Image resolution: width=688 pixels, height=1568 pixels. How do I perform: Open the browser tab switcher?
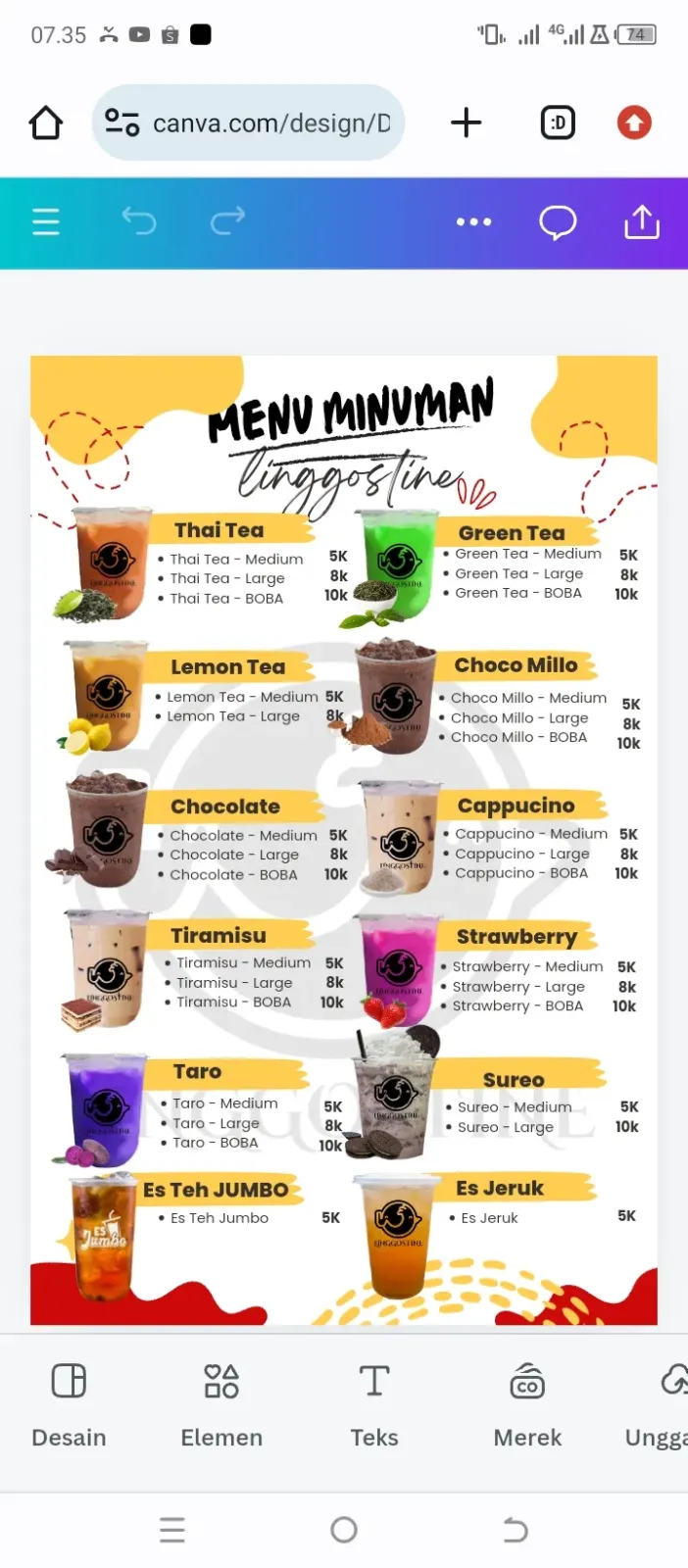(558, 122)
